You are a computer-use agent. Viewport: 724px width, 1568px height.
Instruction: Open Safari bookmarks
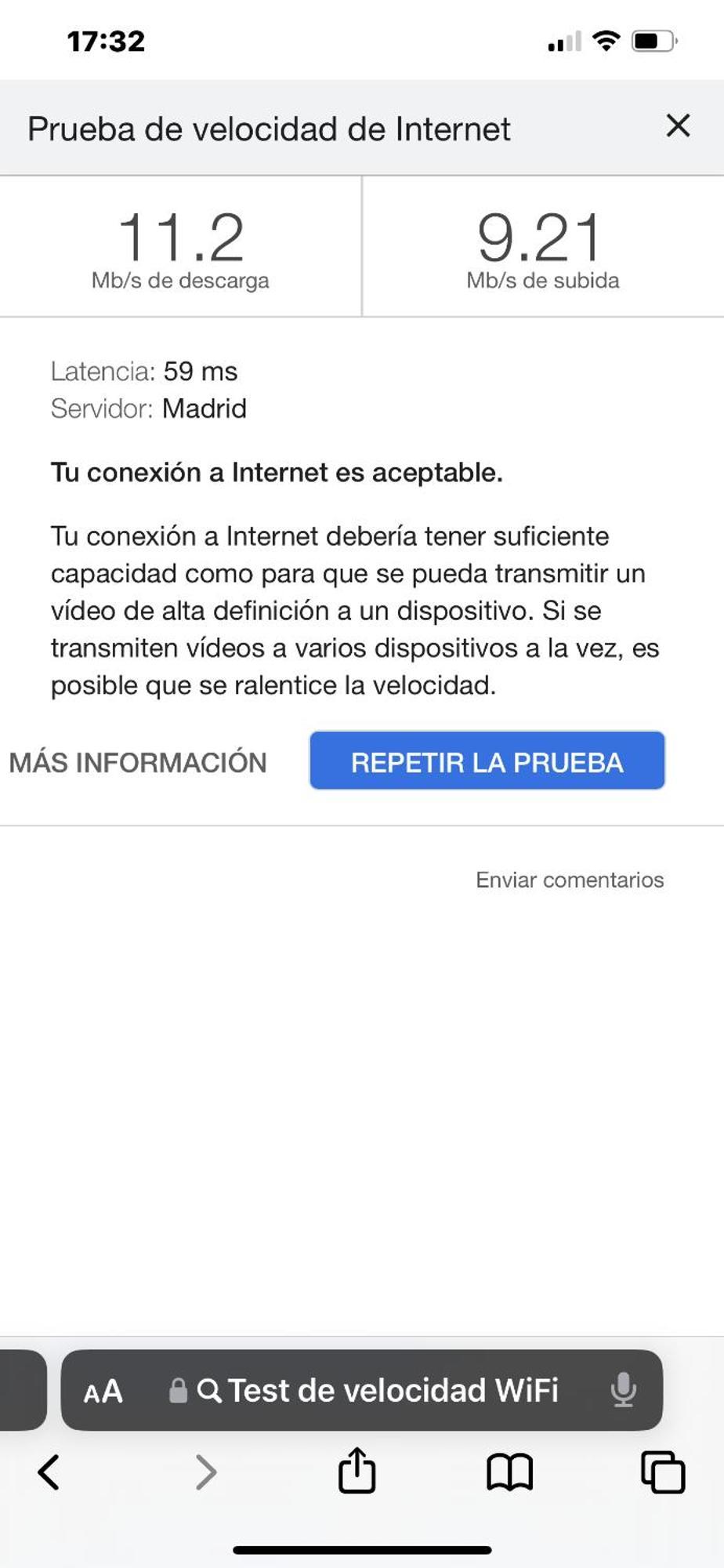[509, 1472]
